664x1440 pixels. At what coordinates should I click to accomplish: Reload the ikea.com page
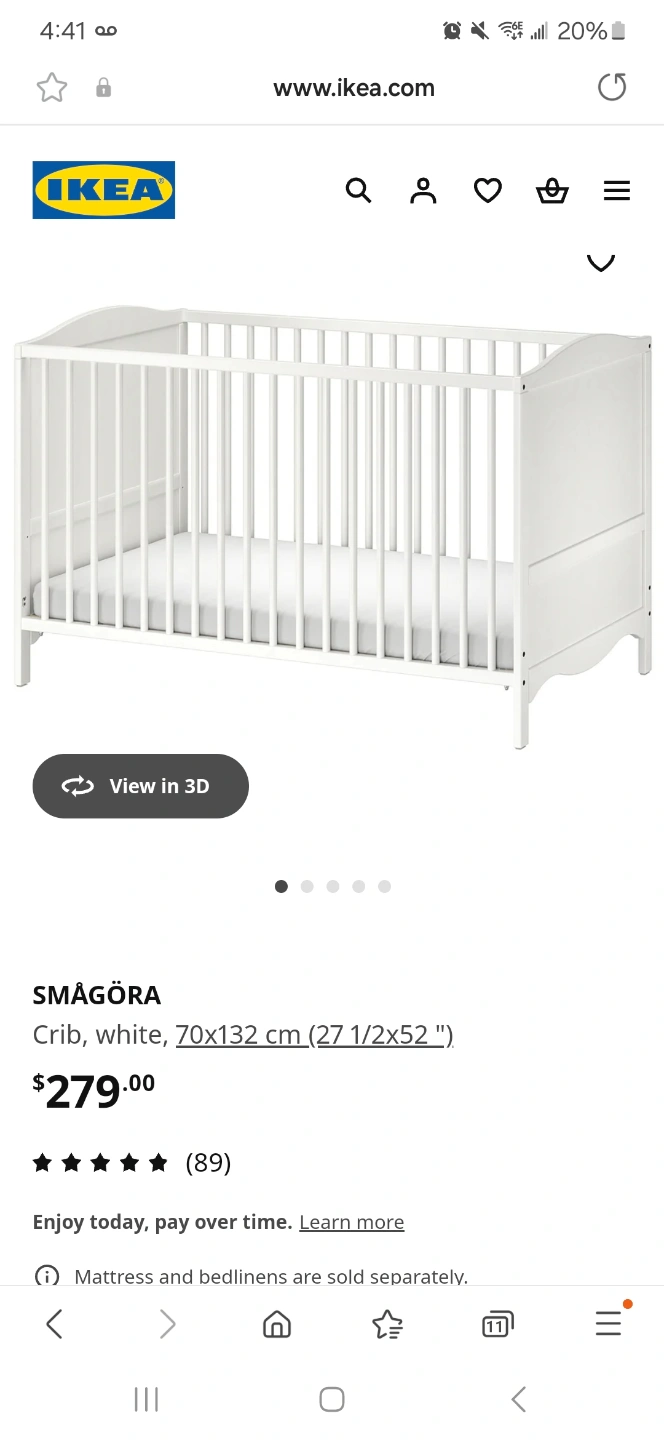(611, 88)
